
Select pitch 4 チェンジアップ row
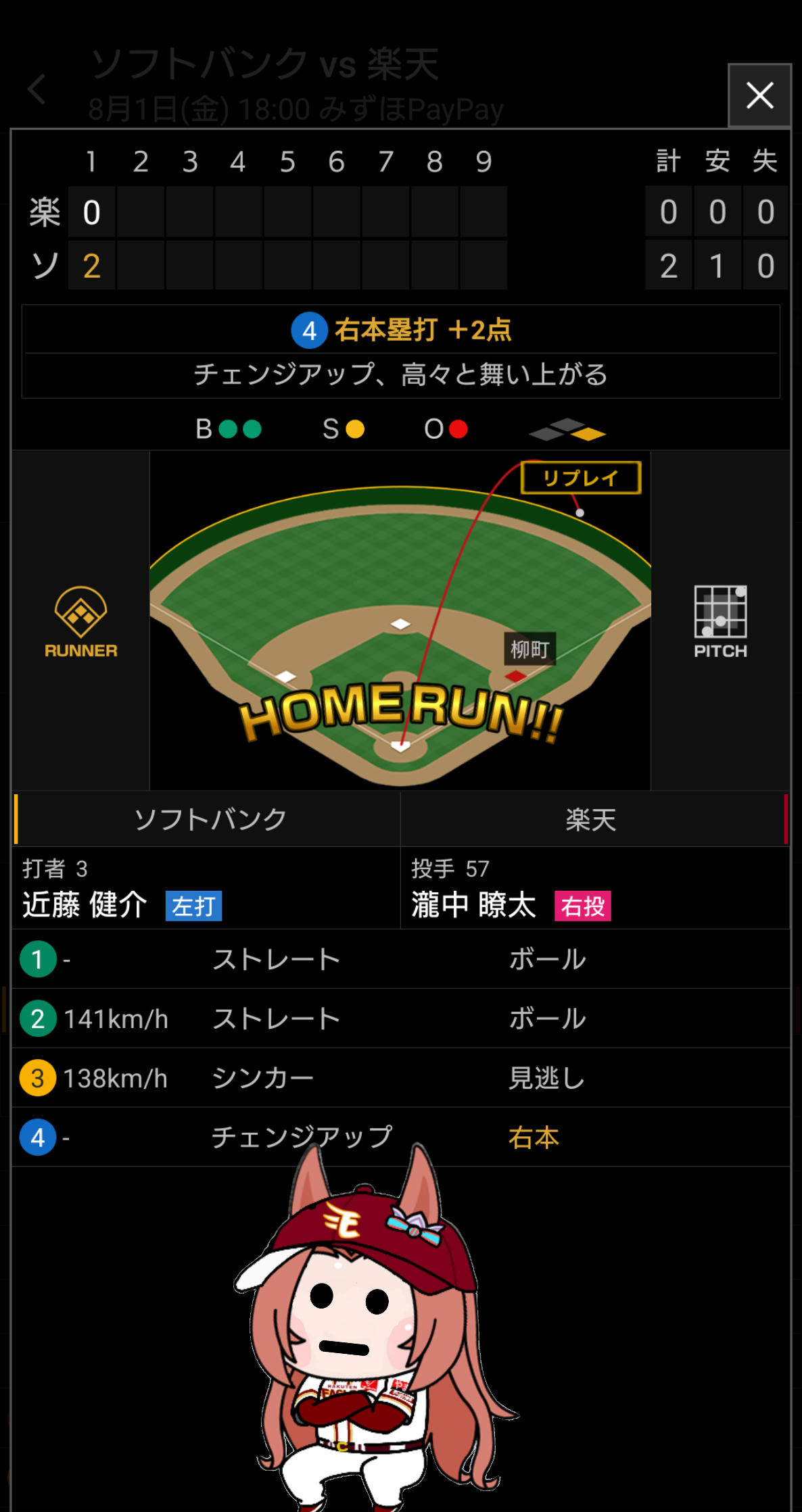(x=401, y=1138)
